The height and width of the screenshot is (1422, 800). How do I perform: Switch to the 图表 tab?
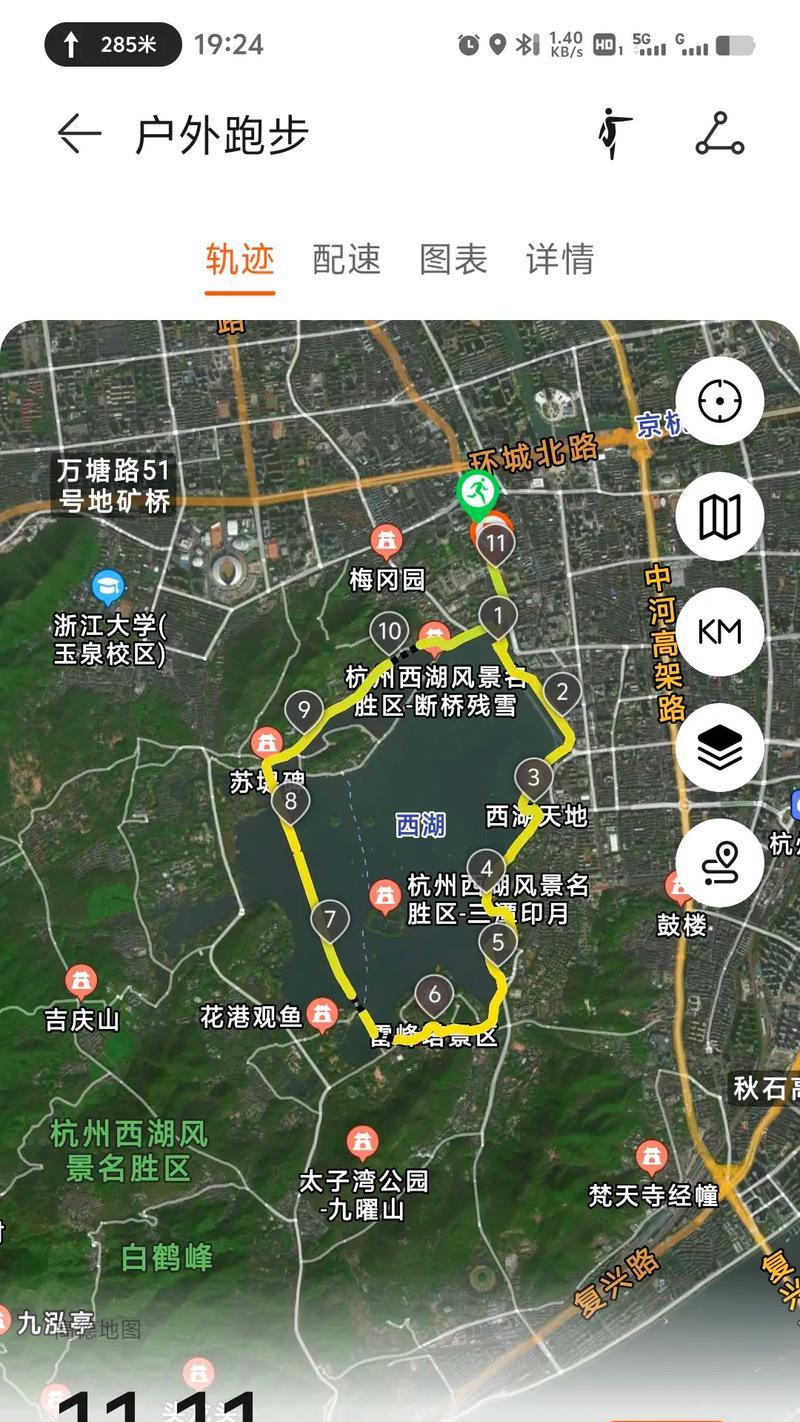(453, 259)
